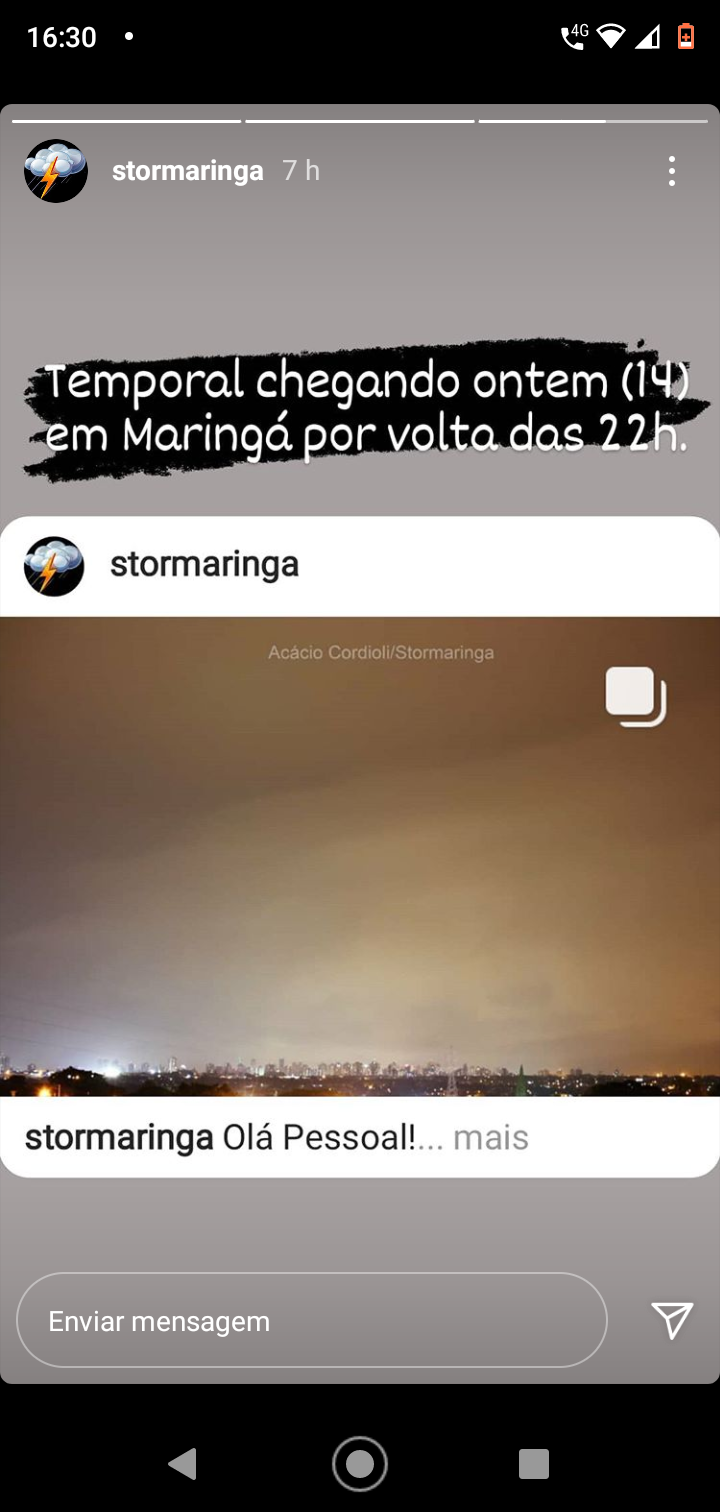Go to the home screen via the system home button
The image size is (720, 1512).
tap(360, 1464)
